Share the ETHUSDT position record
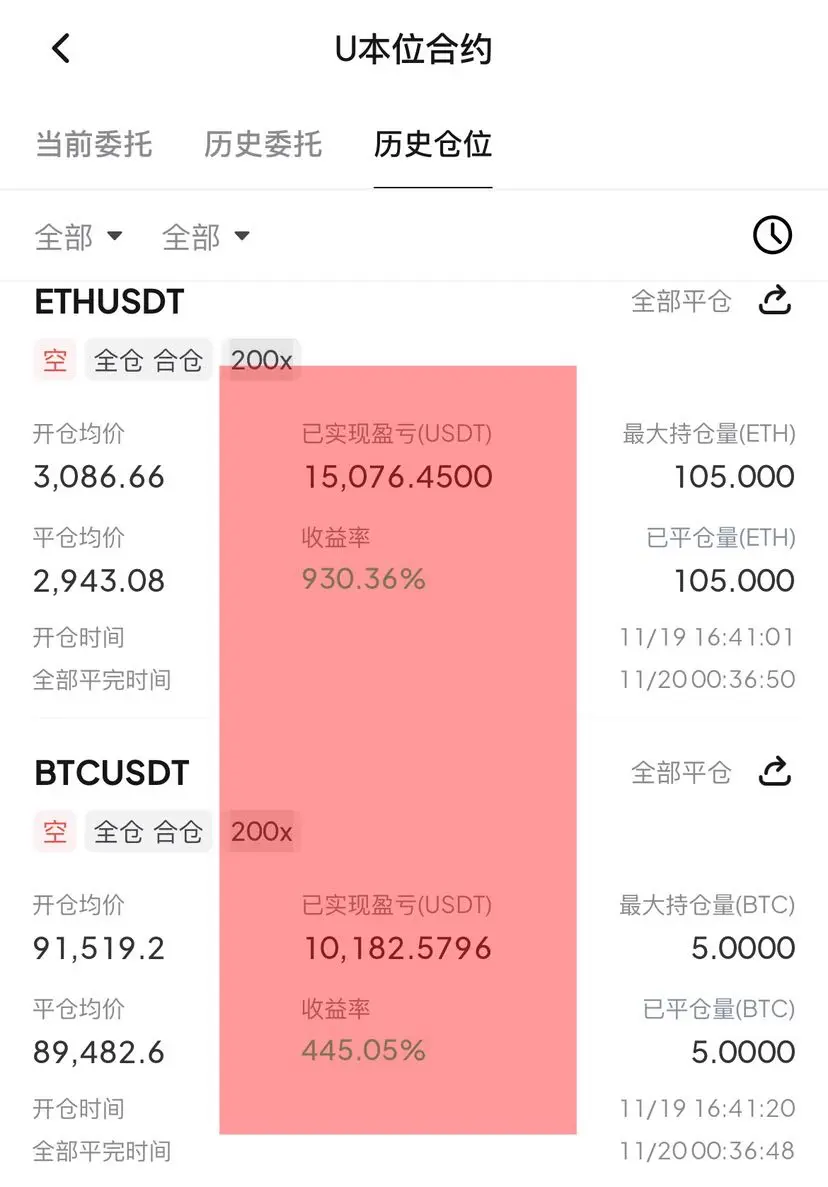 tap(776, 300)
